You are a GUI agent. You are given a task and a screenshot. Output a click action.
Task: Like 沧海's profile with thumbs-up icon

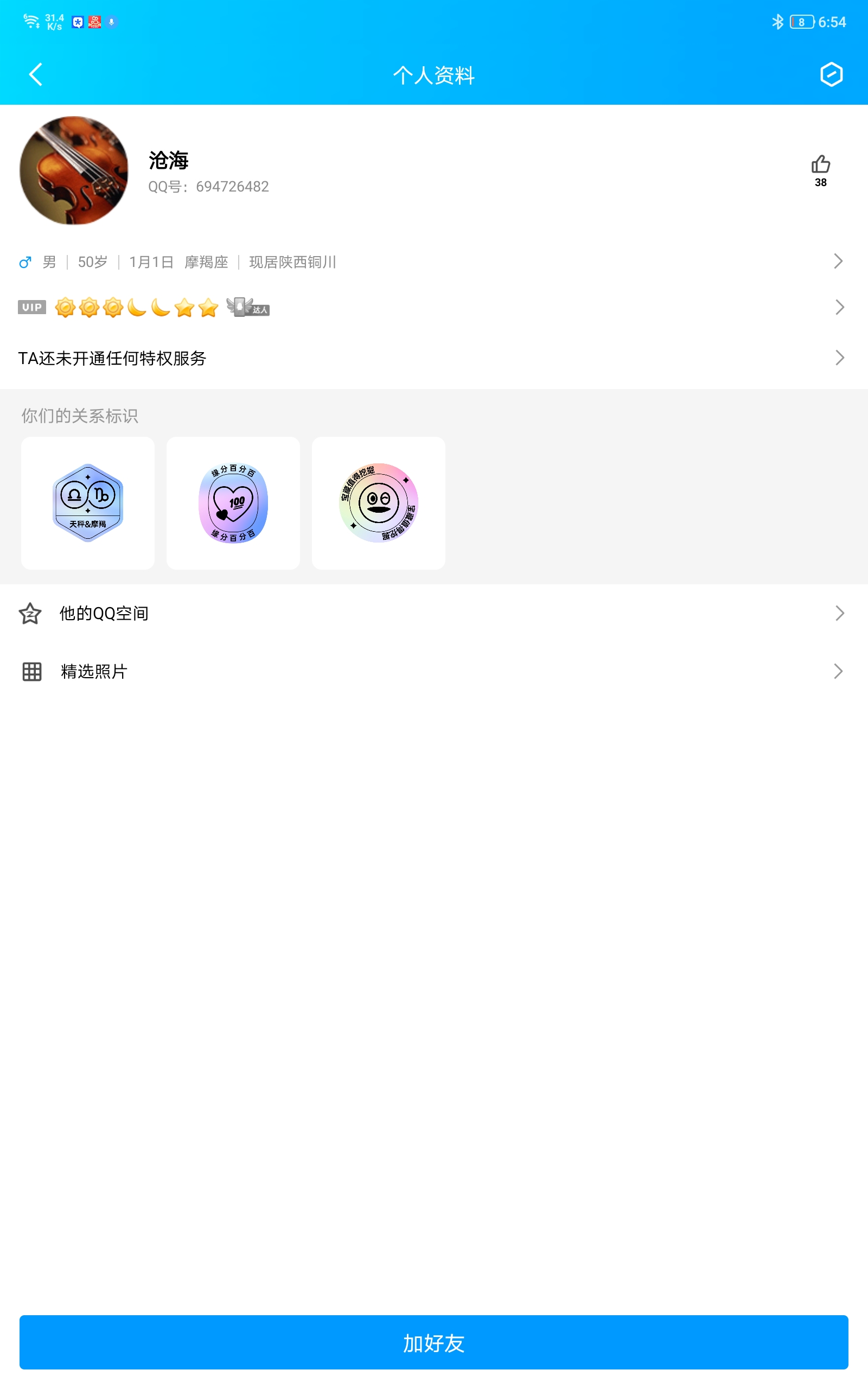click(820, 170)
